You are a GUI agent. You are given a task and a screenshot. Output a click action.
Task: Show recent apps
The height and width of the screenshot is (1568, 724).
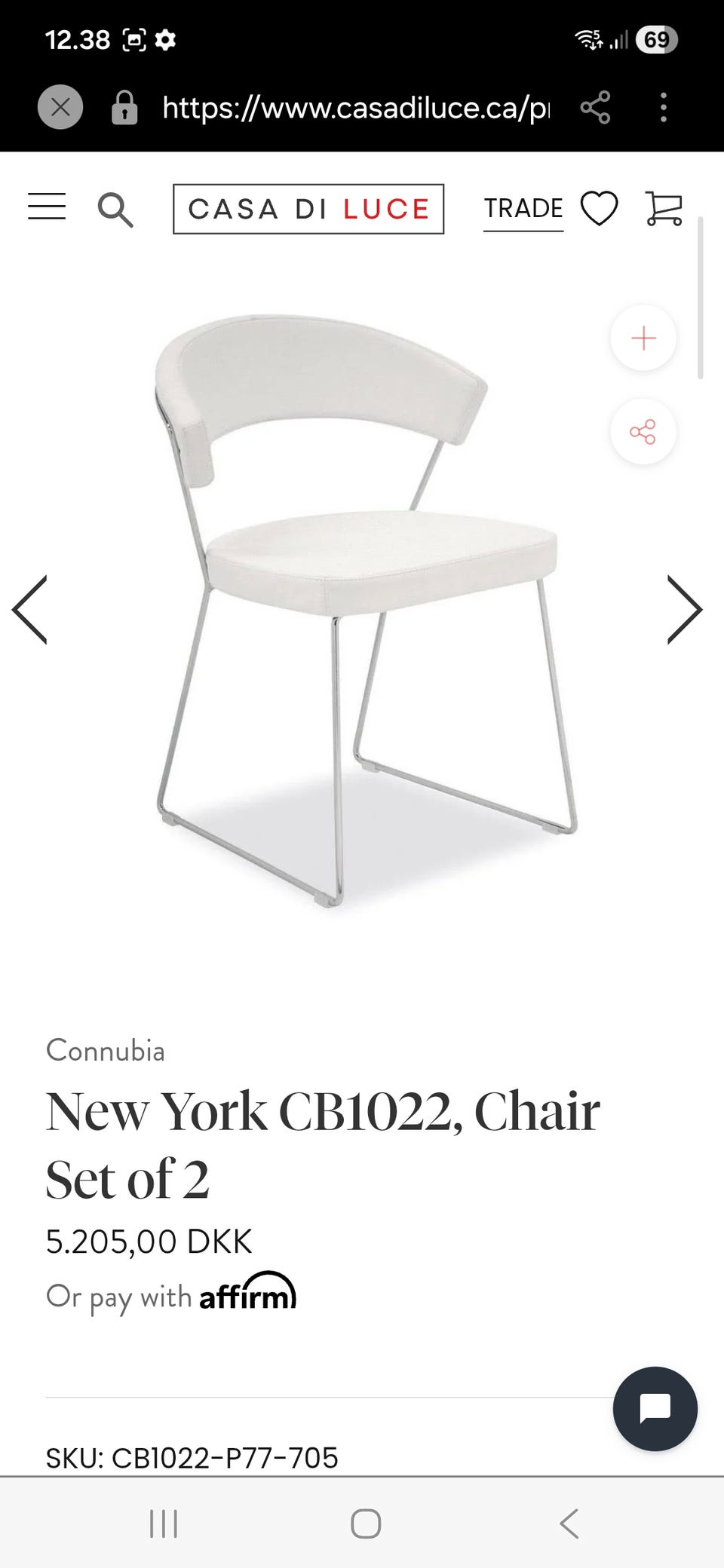pyautogui.click(x=164, y=1524)
